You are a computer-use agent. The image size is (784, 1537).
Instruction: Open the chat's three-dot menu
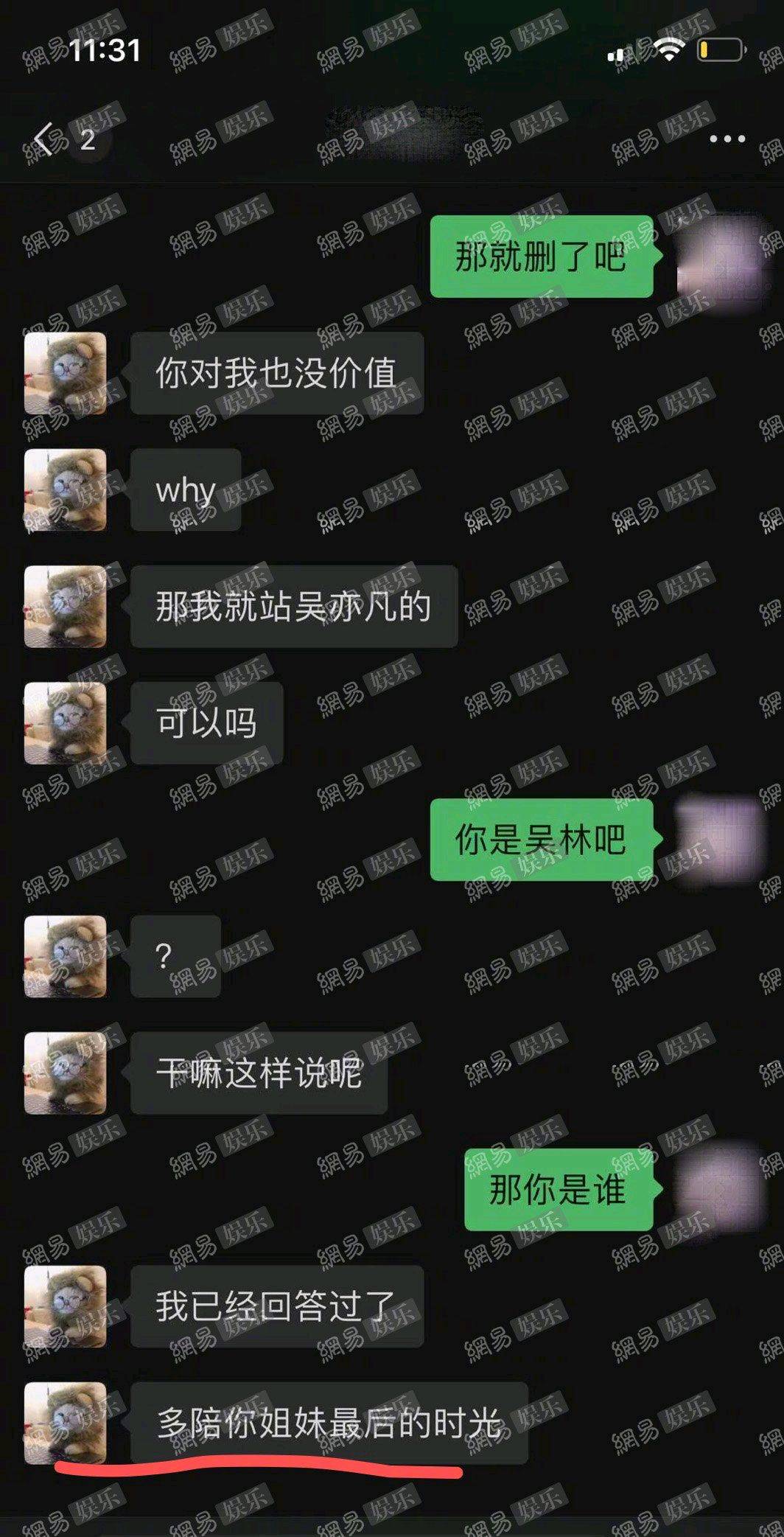click(727, 139)
